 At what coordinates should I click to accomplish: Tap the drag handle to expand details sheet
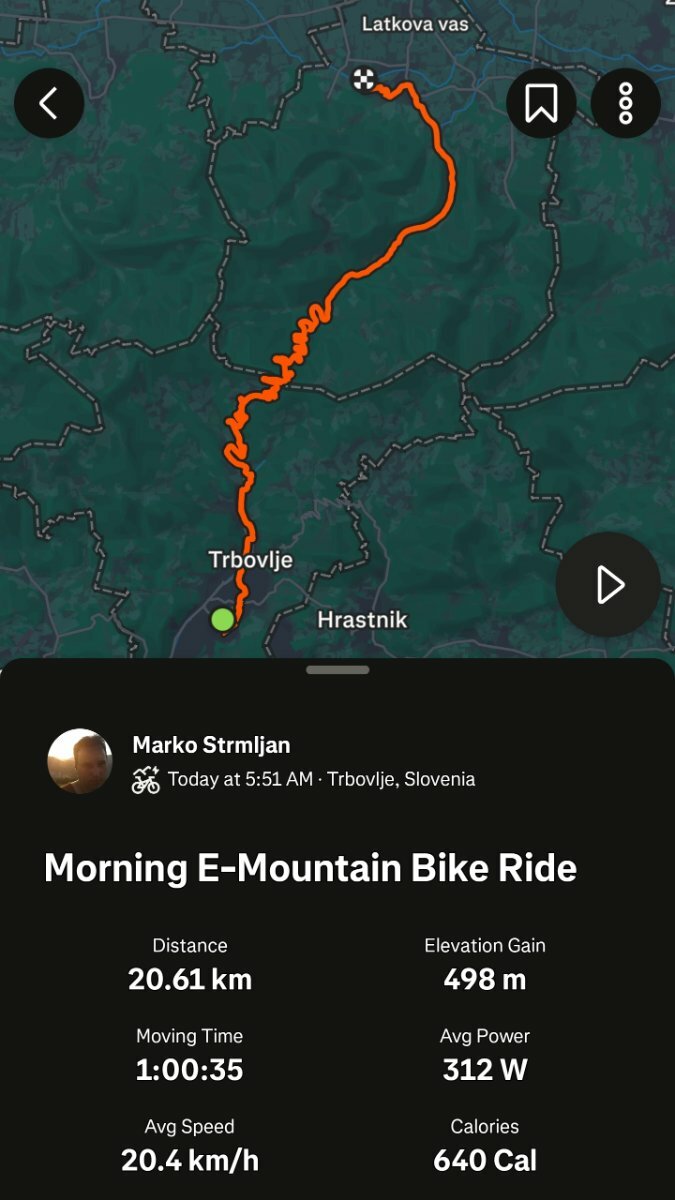338,670
